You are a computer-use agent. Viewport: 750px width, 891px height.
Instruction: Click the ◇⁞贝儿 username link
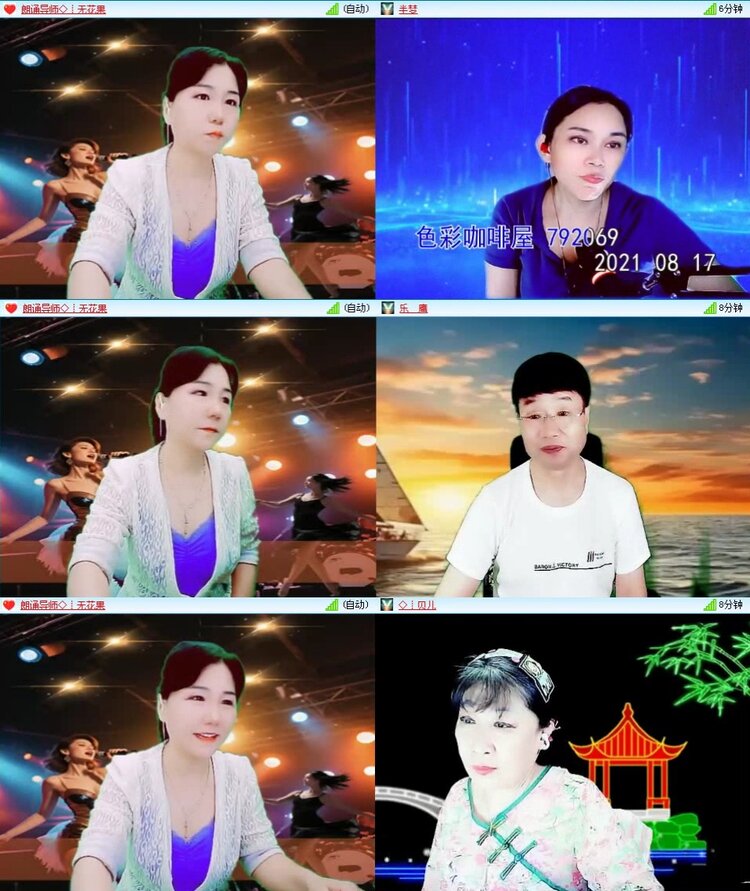(415, 604)
